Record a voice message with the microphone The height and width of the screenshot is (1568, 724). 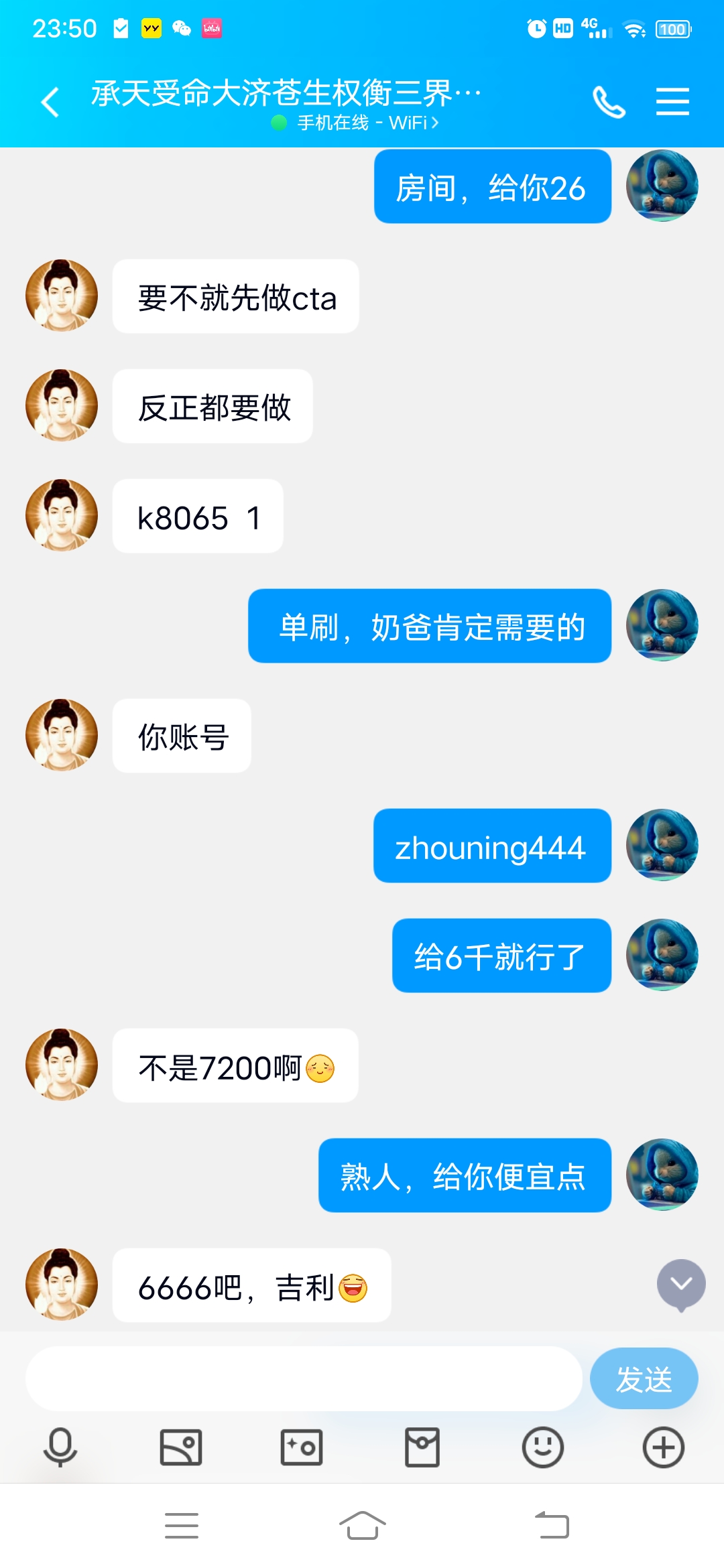[60, 1447]
